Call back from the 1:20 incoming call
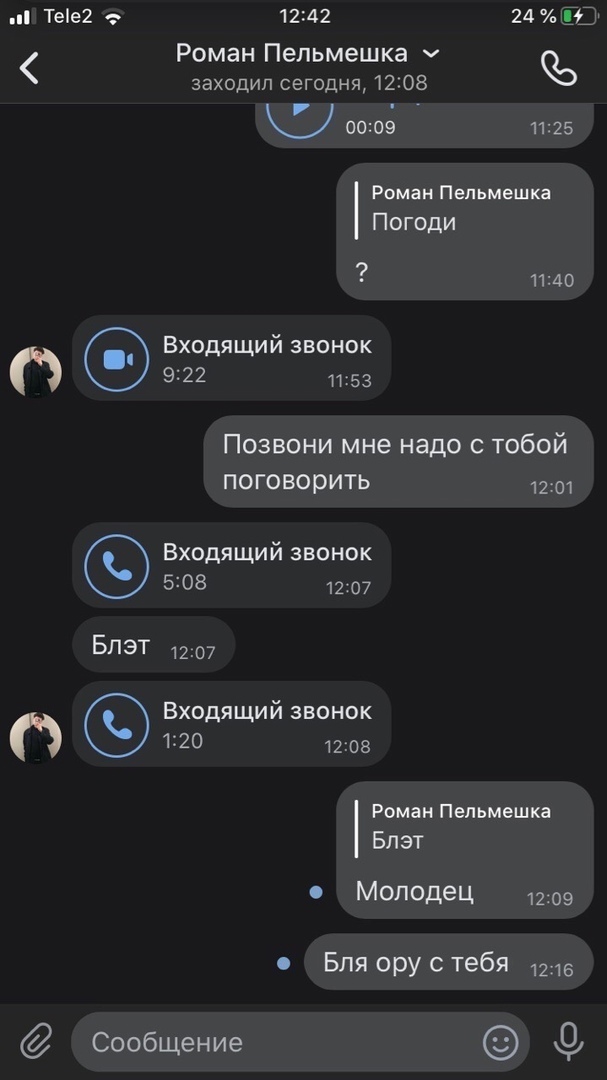 pos(116,724)
